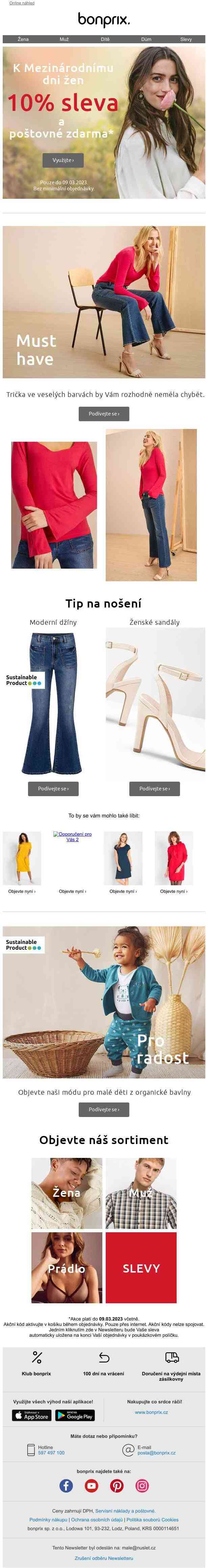Open the Online náhled link
The width and height of the screenshot is (206, 1568).
(22, 3)
